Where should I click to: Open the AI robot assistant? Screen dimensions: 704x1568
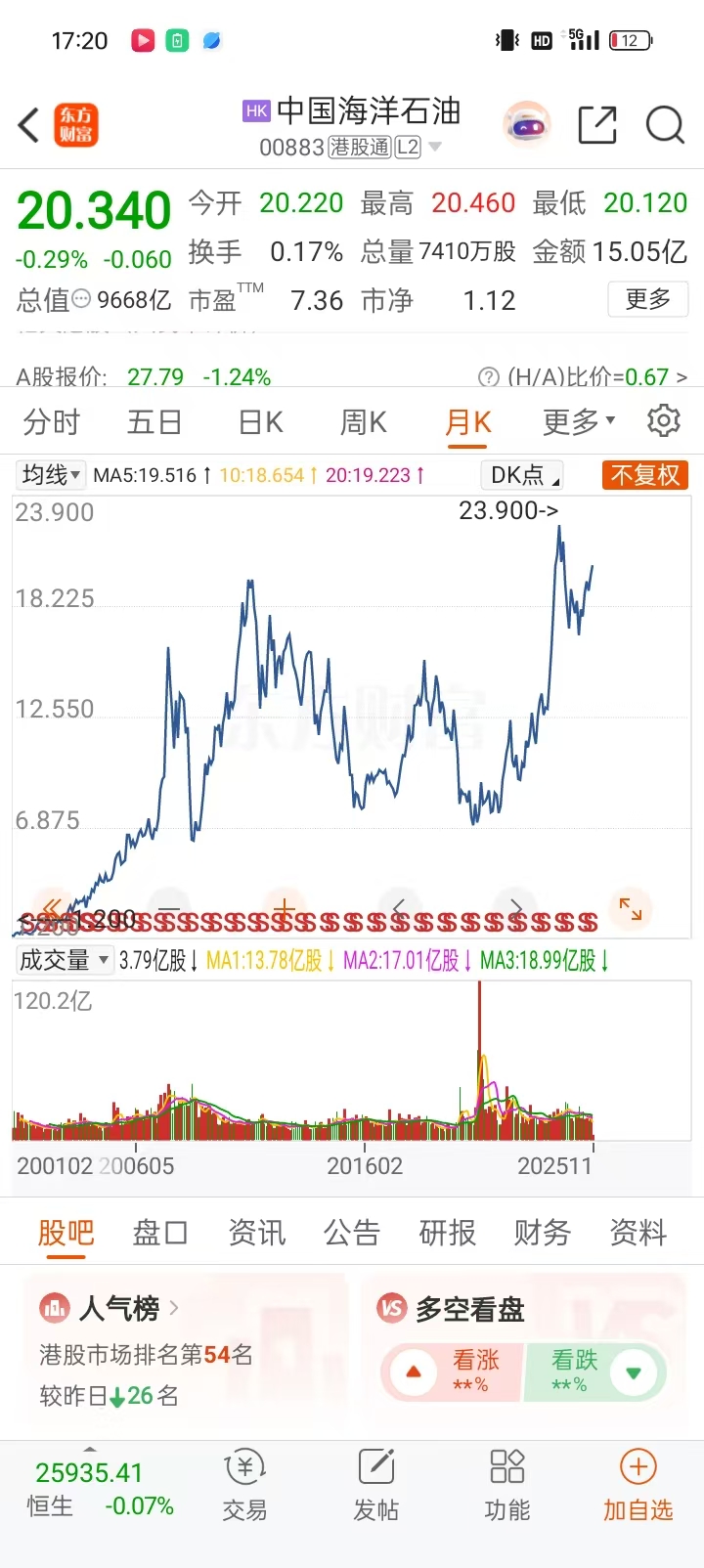coord(527,125)
